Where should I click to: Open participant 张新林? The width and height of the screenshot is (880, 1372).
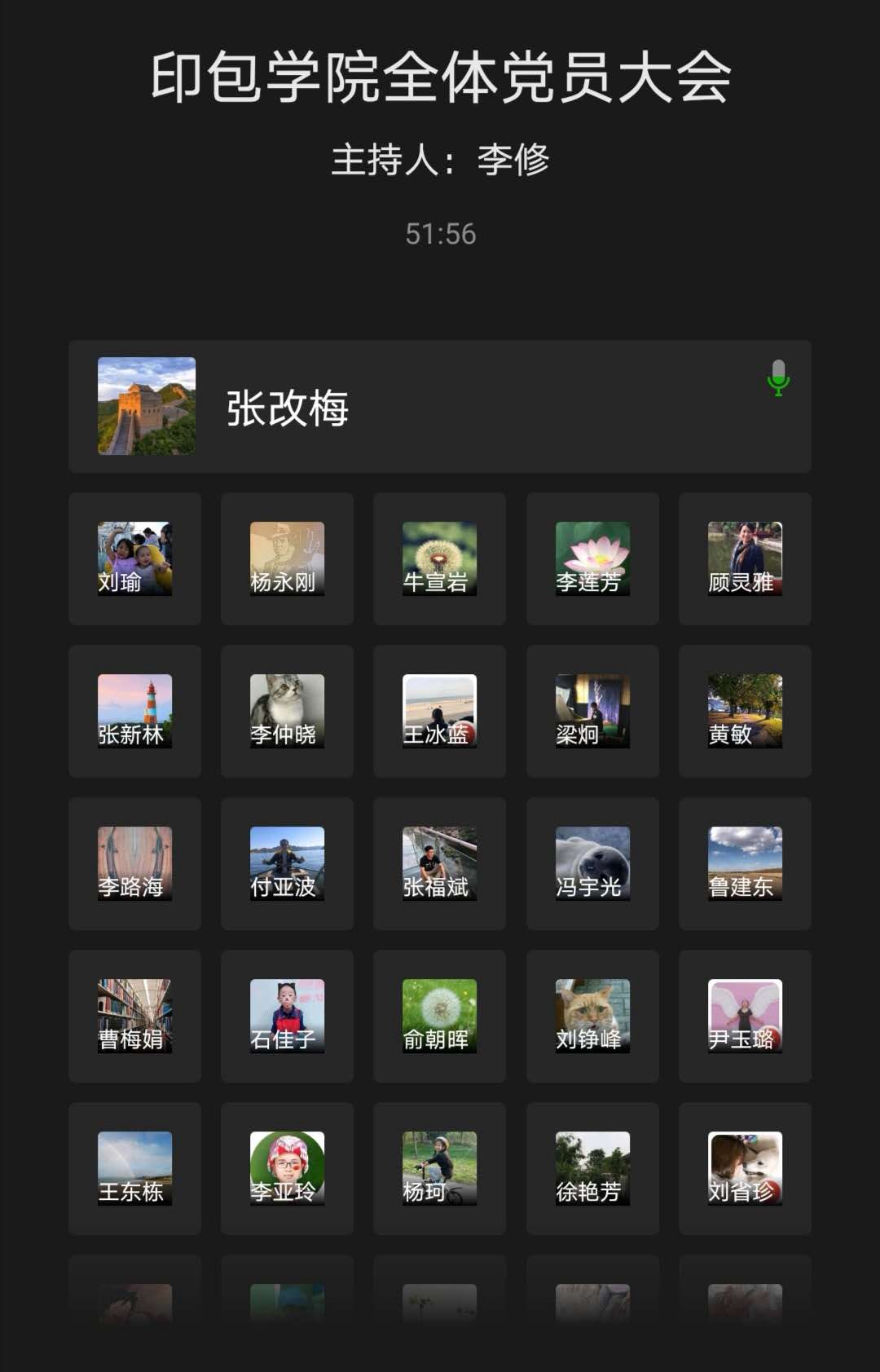point(134,711)
